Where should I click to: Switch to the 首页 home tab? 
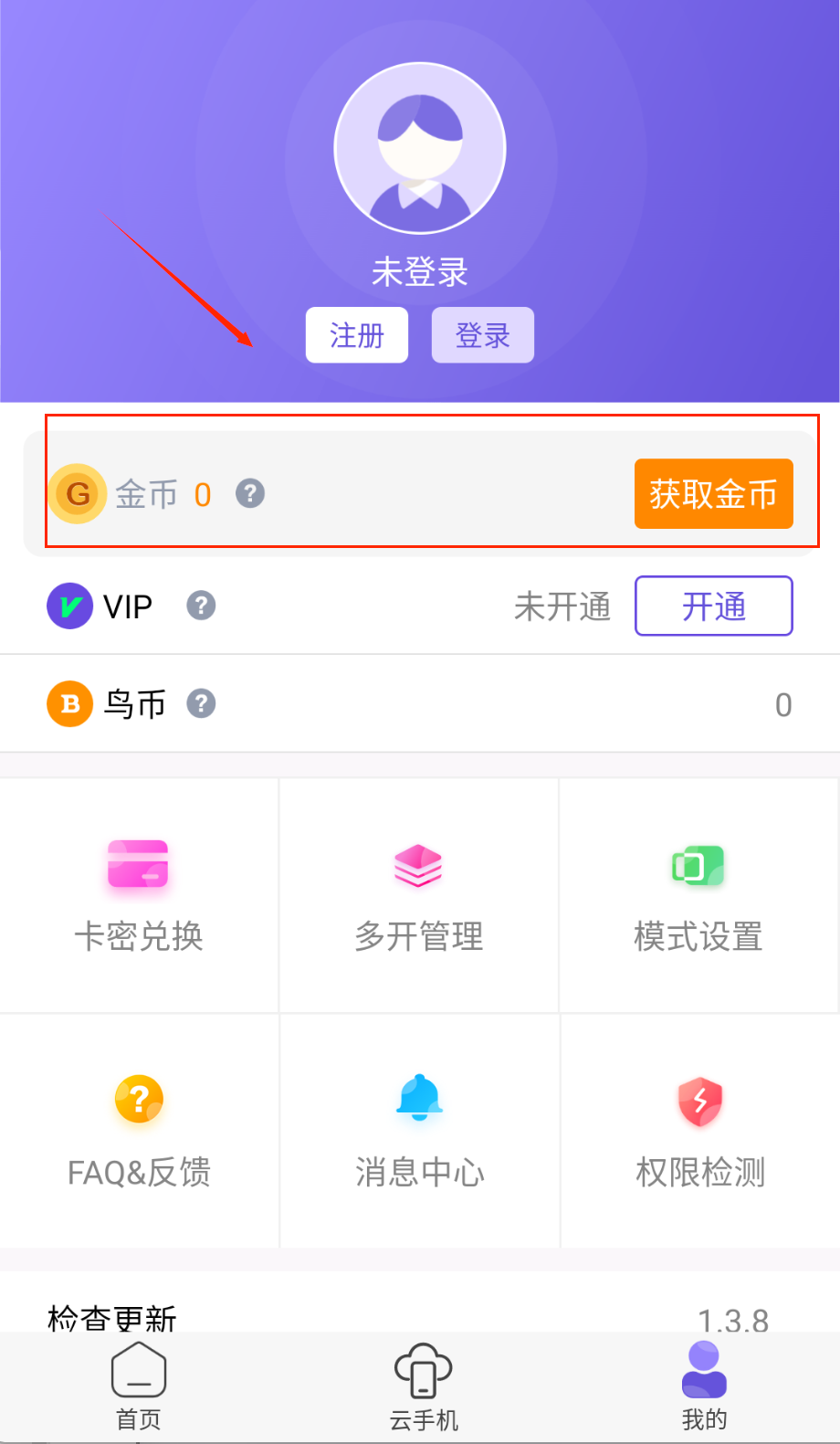coord(139,1386)
